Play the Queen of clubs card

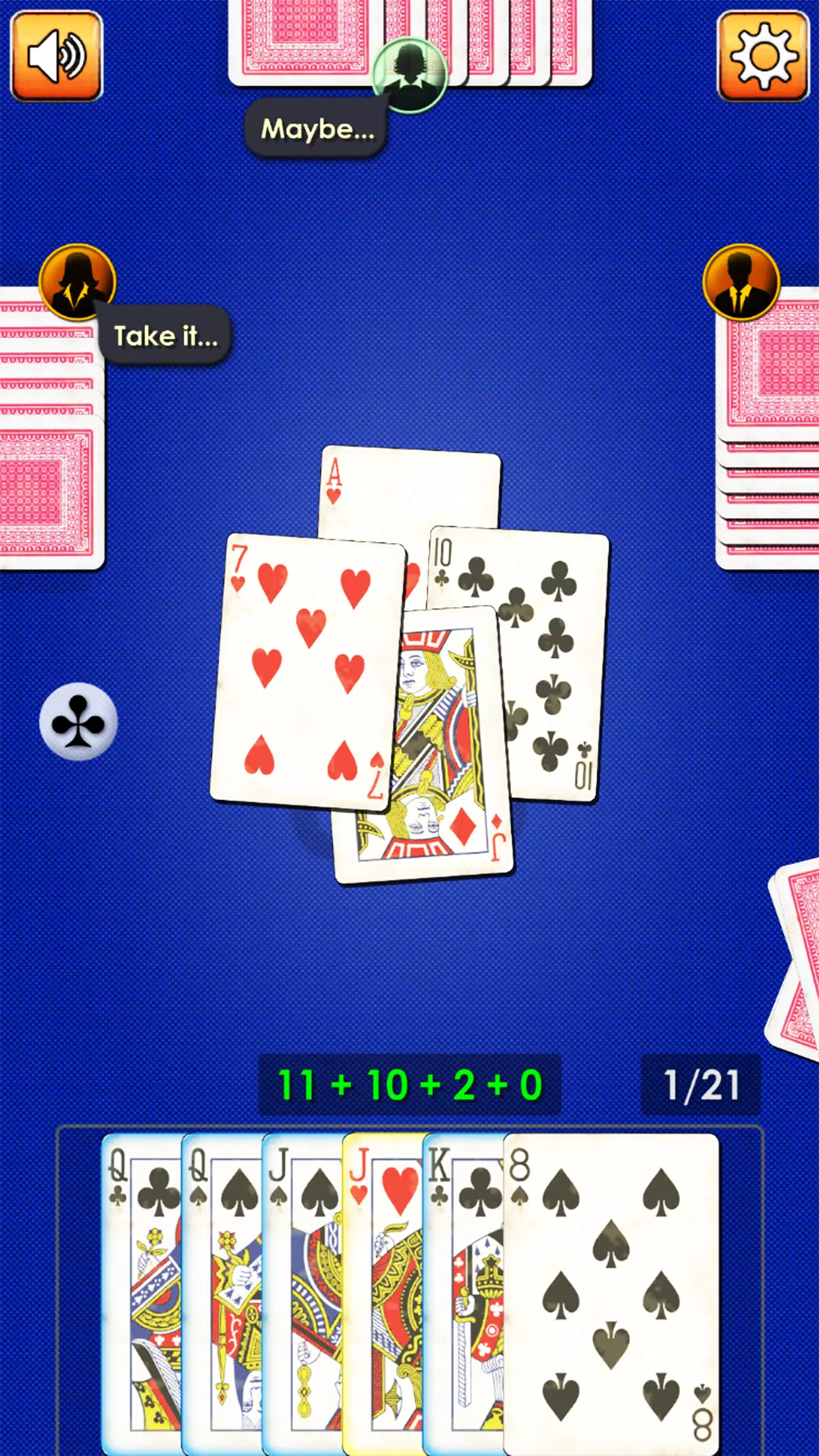pyautogui.click(x=142, y=1294)
